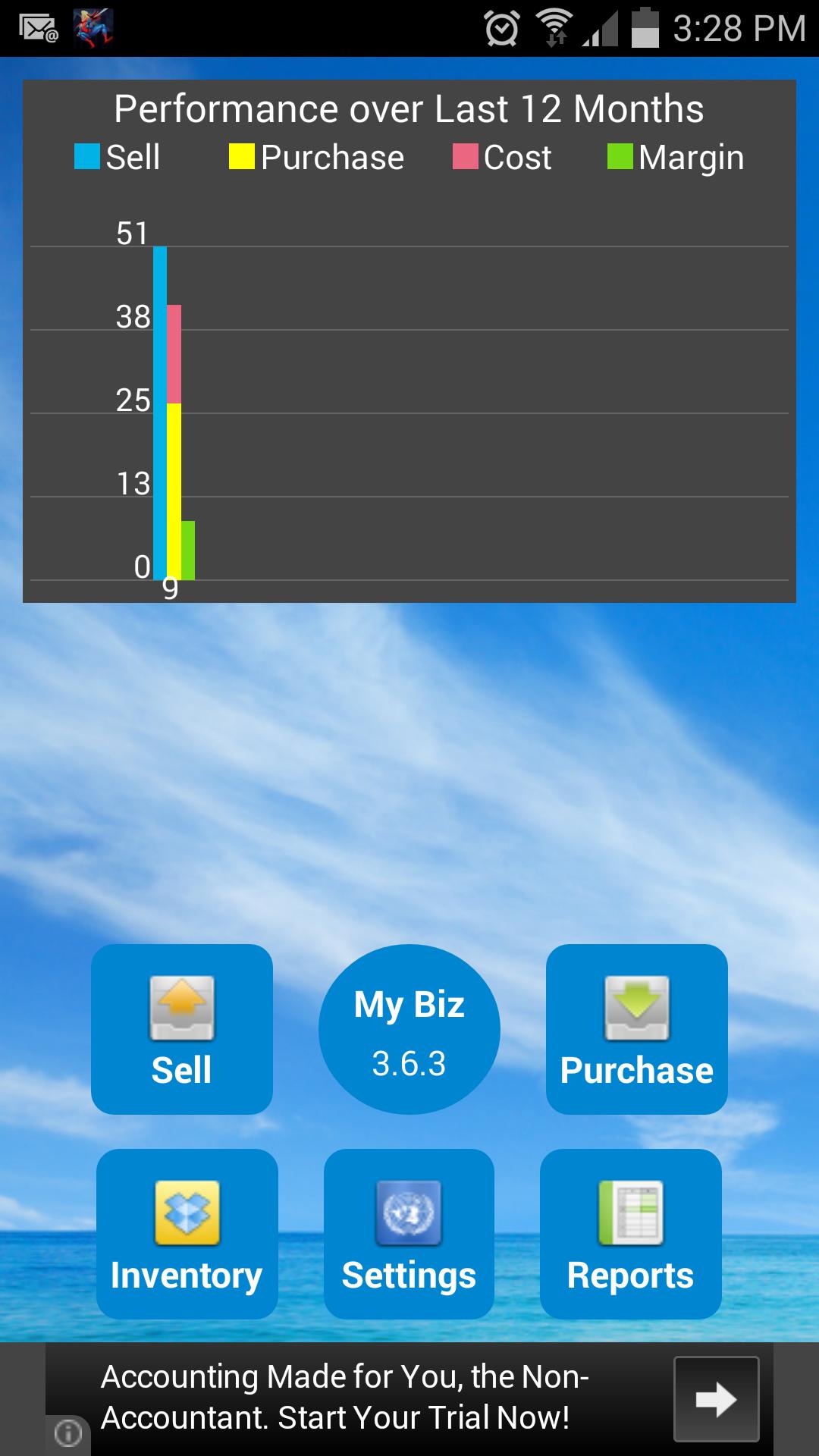Open the Inventory screen
Image resolution: width=819 pixels, height=1456 pixels.
187,1234
